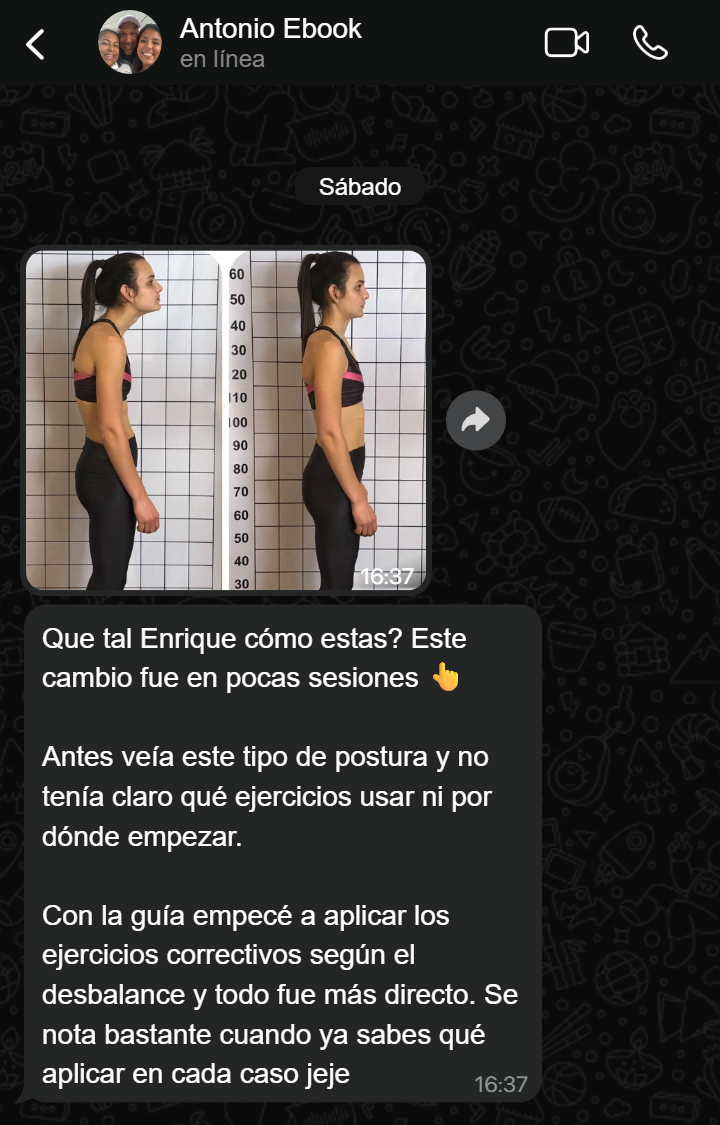Go back to the chat list
This screenshot has width=720, height=1125.
coord(36,44)
